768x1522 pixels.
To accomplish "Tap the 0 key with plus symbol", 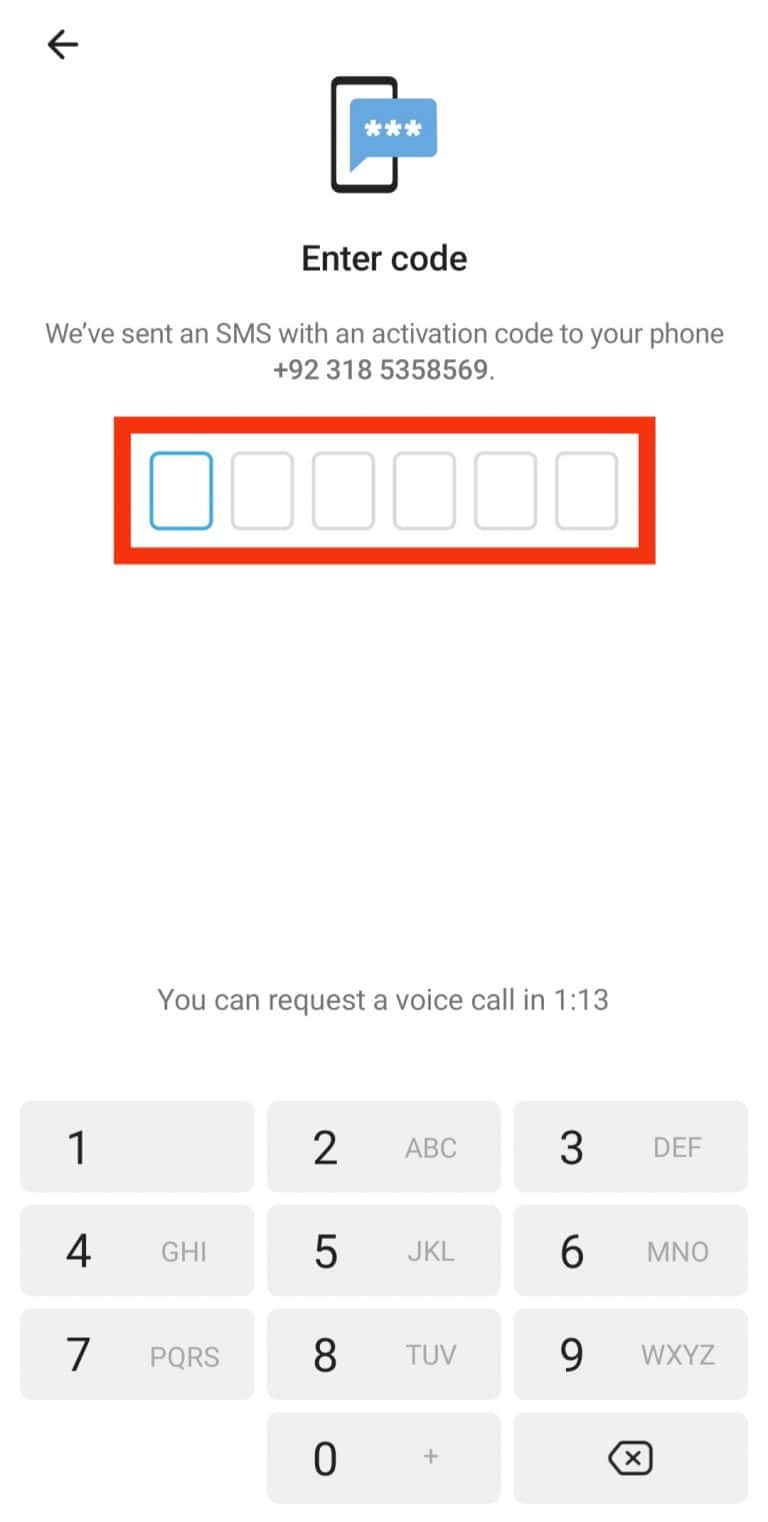I will pyautogui.click(x=384, y=1458).
